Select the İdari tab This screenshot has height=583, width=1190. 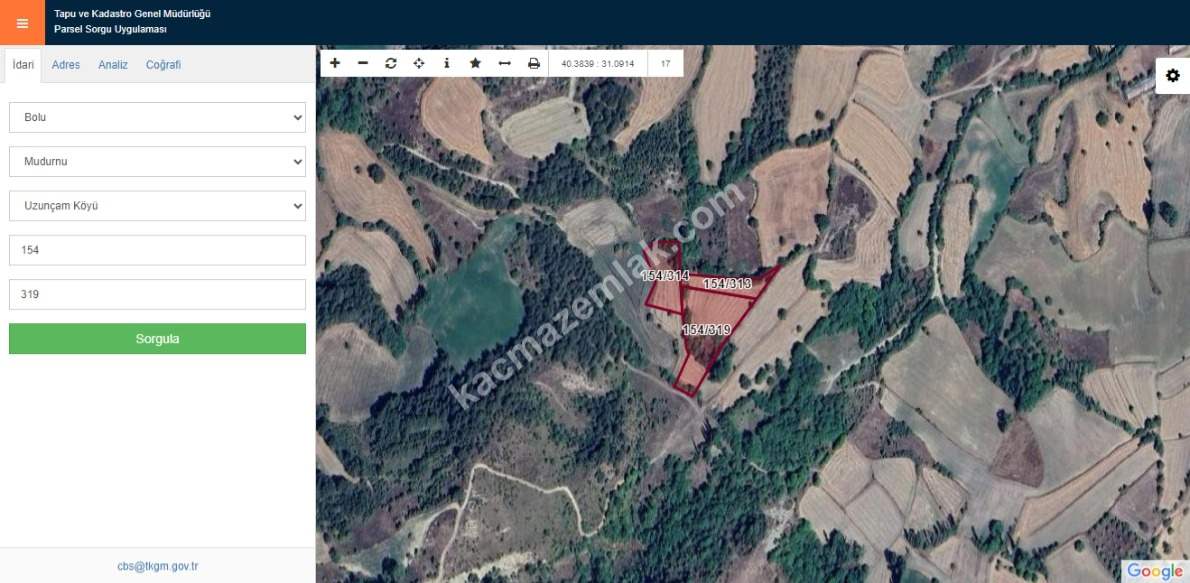tap(23, 65)
